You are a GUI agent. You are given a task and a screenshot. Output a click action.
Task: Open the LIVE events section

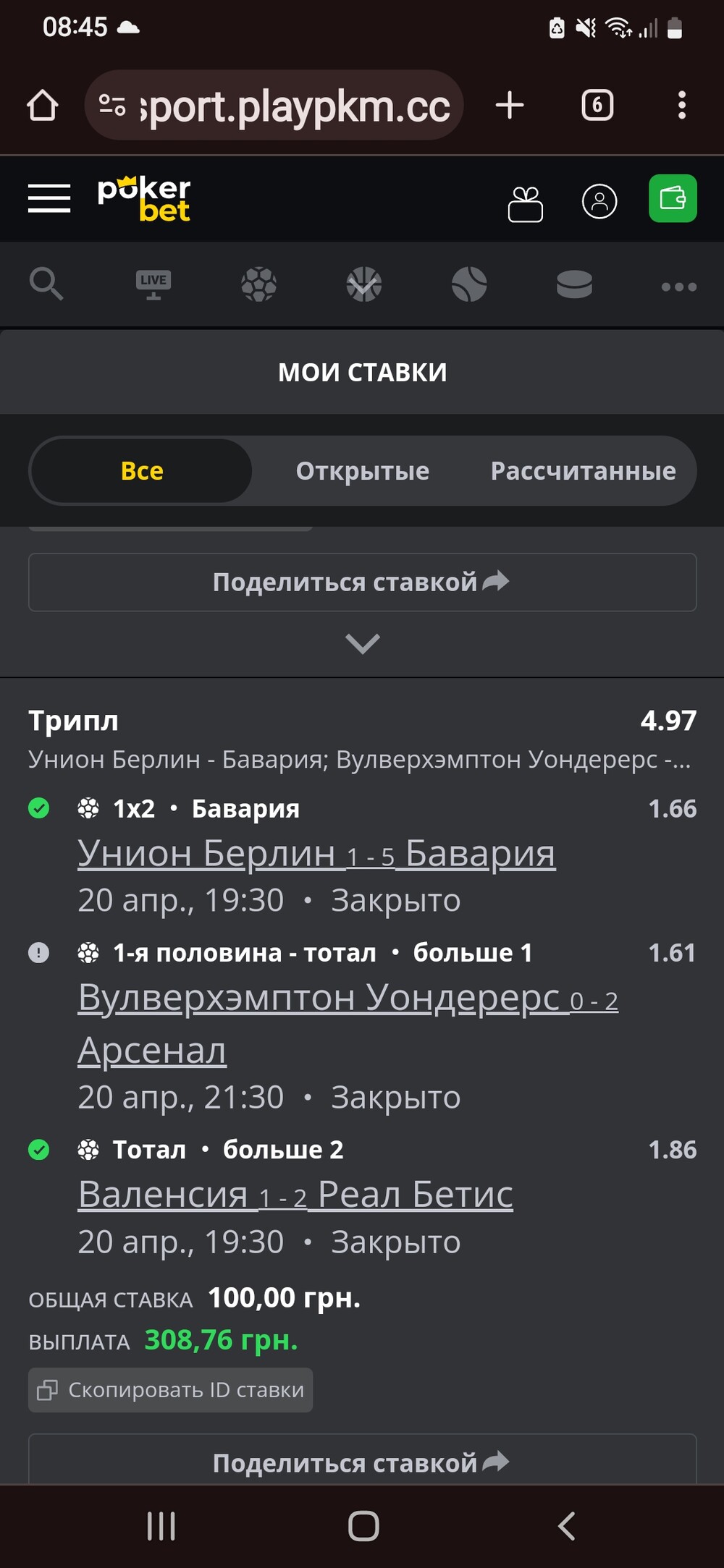153,284
